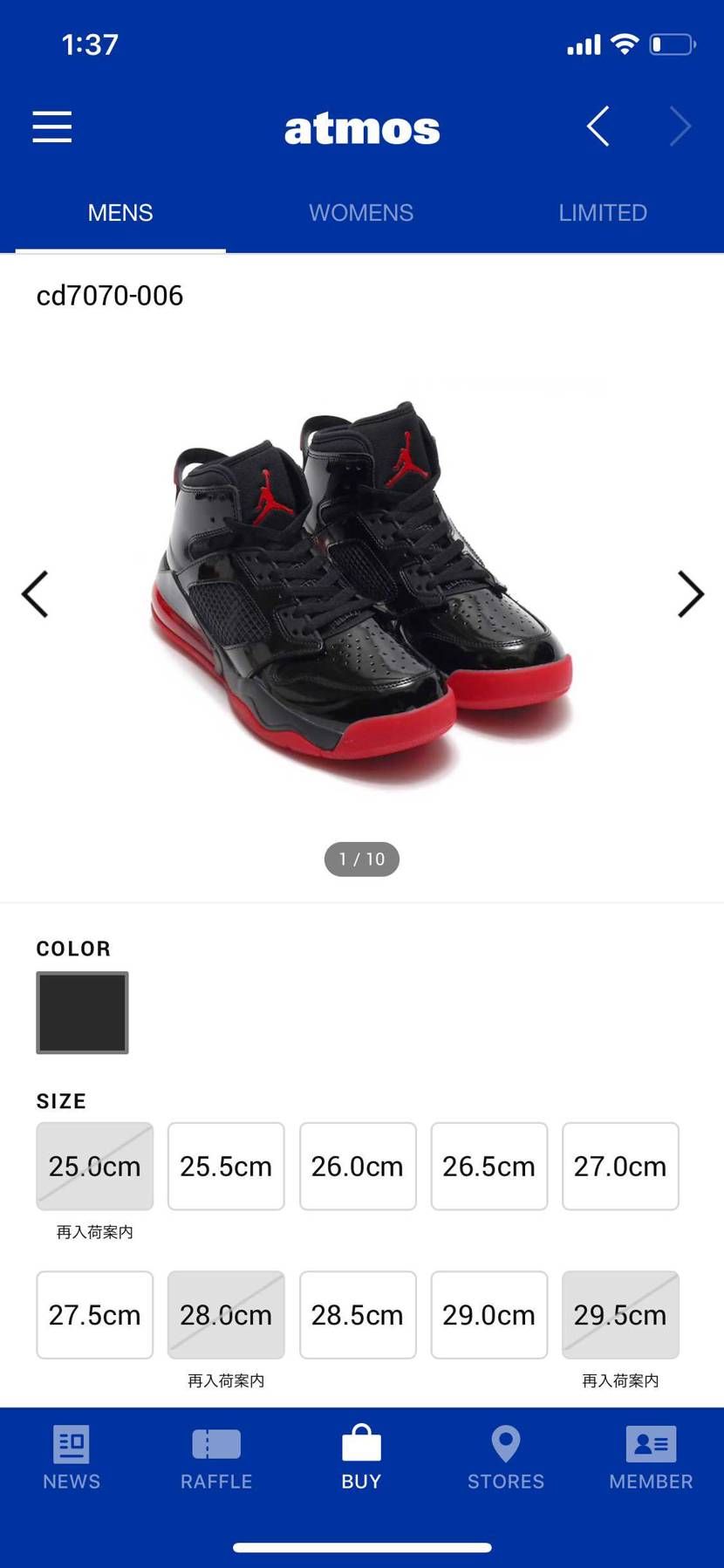Screen dimensions: 724x1568
Task: Choose size 27.0cm
Action: (620, 1166)
